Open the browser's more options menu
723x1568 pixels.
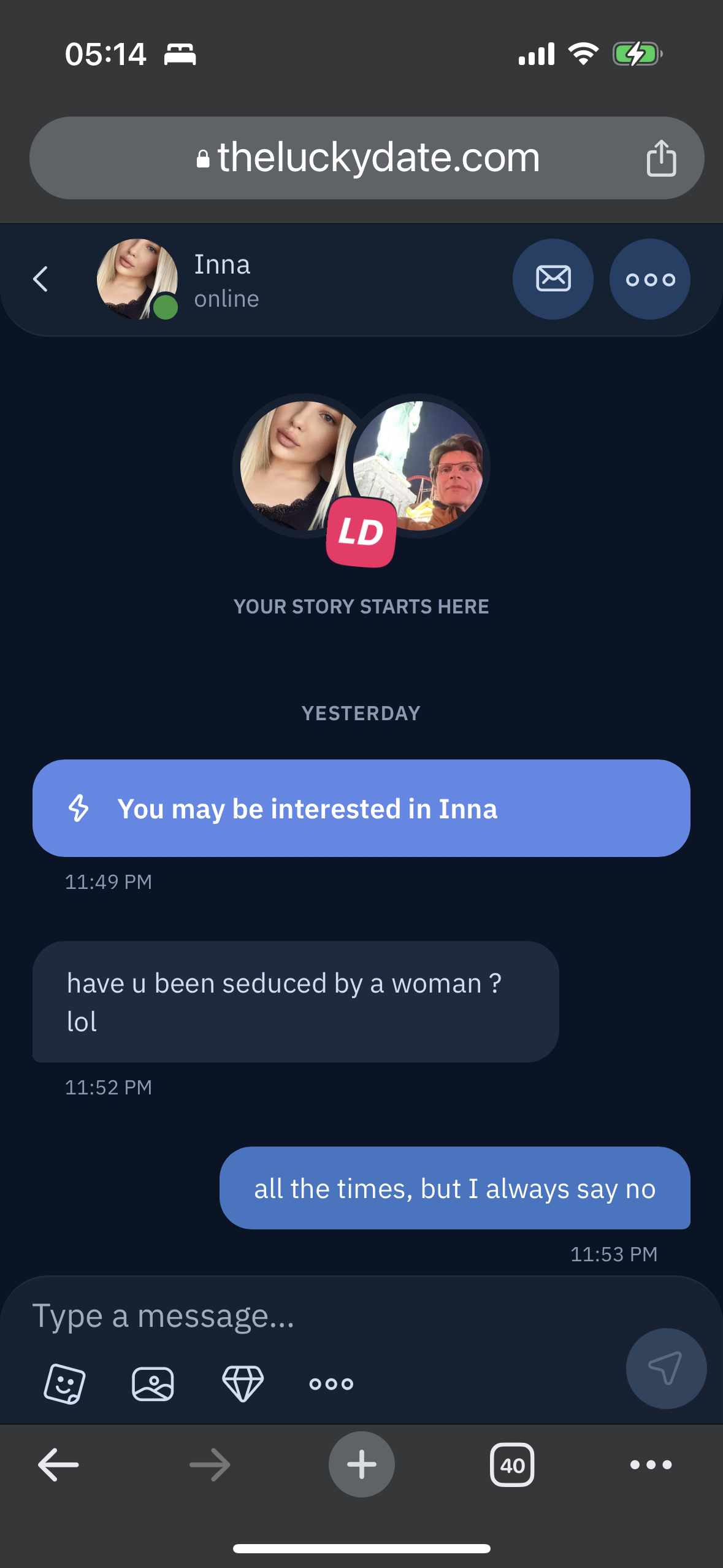tap(651, 1465)
